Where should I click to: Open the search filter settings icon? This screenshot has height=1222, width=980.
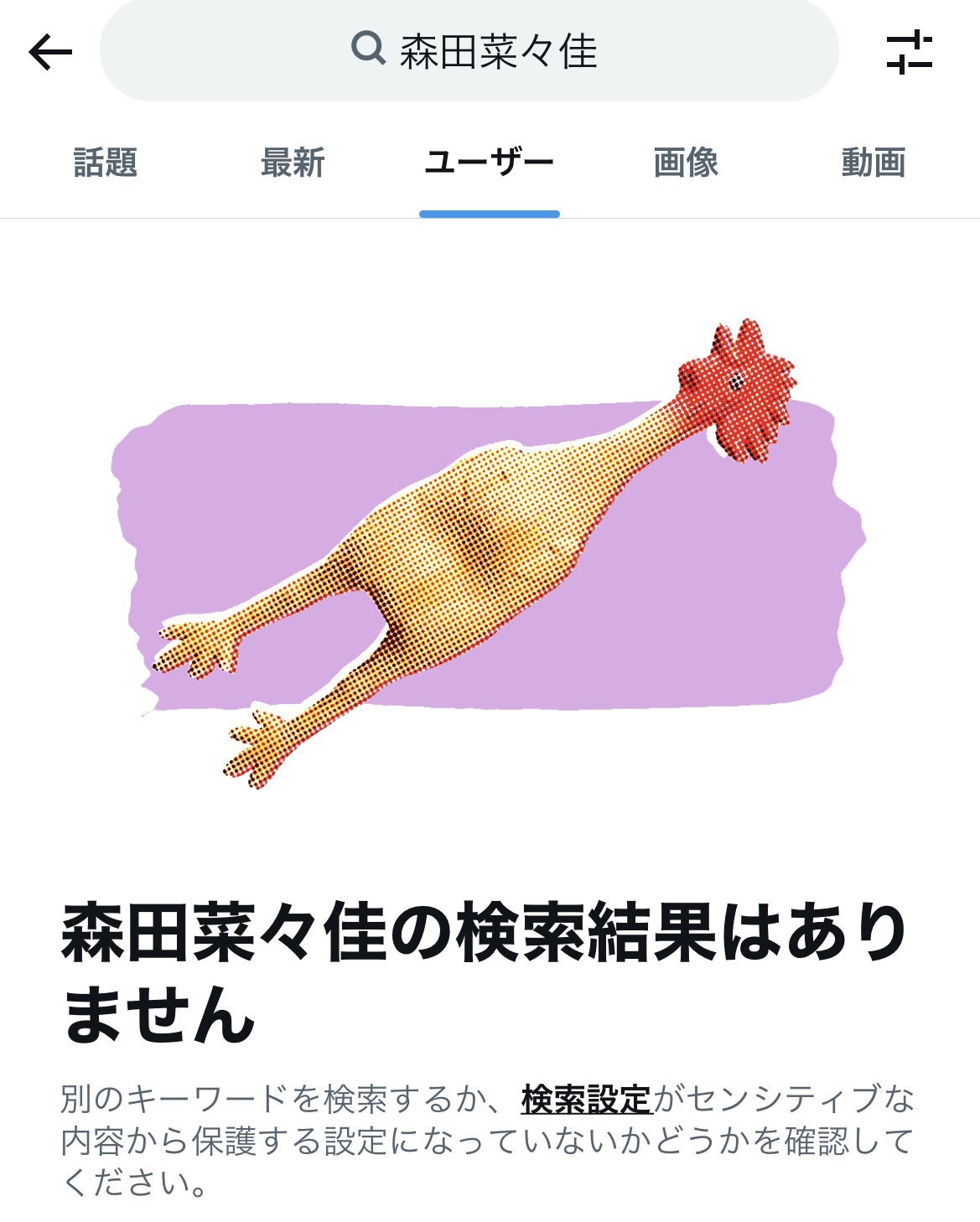pyautogui.click(x=910, y=52)
